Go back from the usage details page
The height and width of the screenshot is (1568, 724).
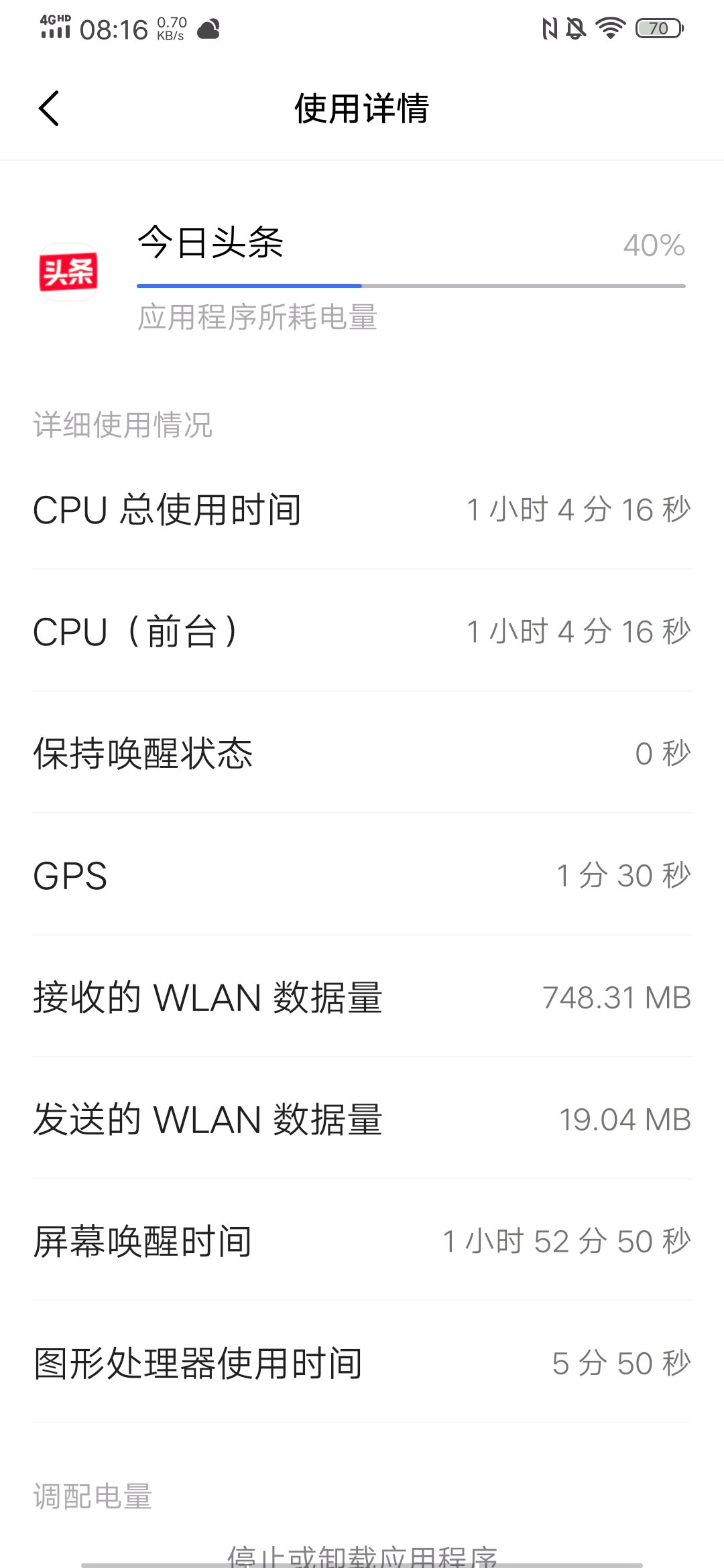coord(49,109)
